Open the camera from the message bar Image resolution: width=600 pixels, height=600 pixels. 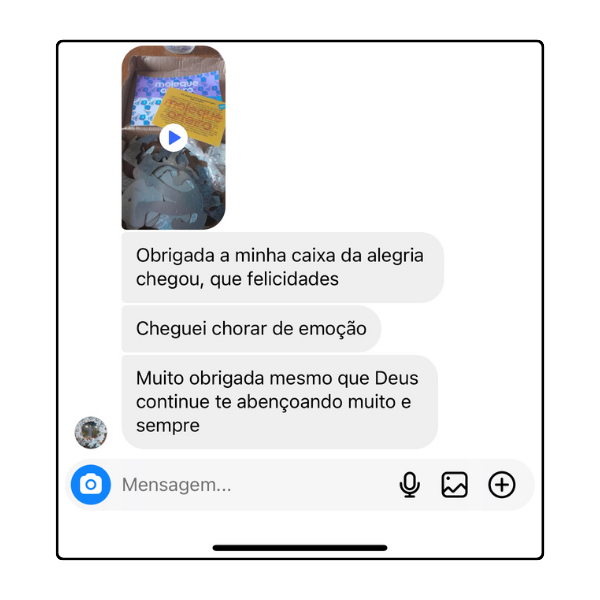pos(91,484)
